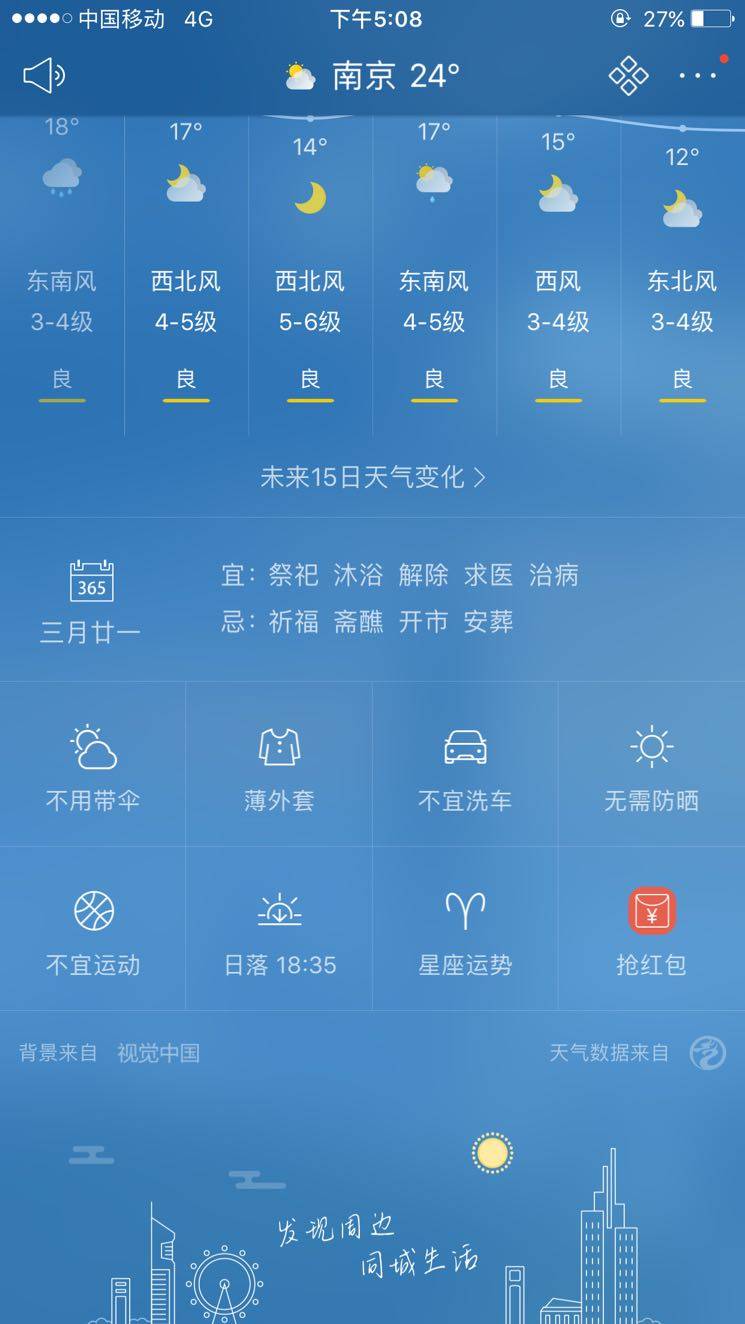Select 南京 24° city title

point(372,76)
